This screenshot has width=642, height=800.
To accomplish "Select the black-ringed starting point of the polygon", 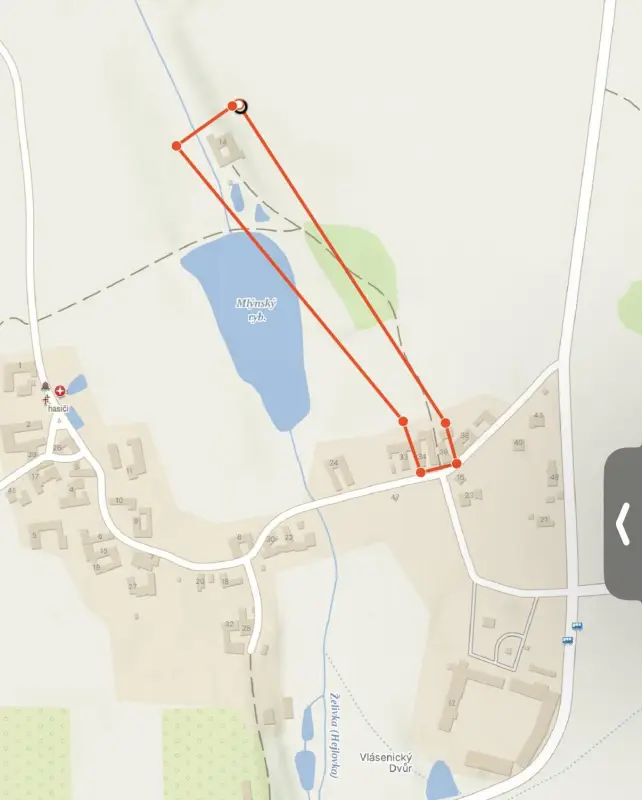I will (x=240, y=106).
